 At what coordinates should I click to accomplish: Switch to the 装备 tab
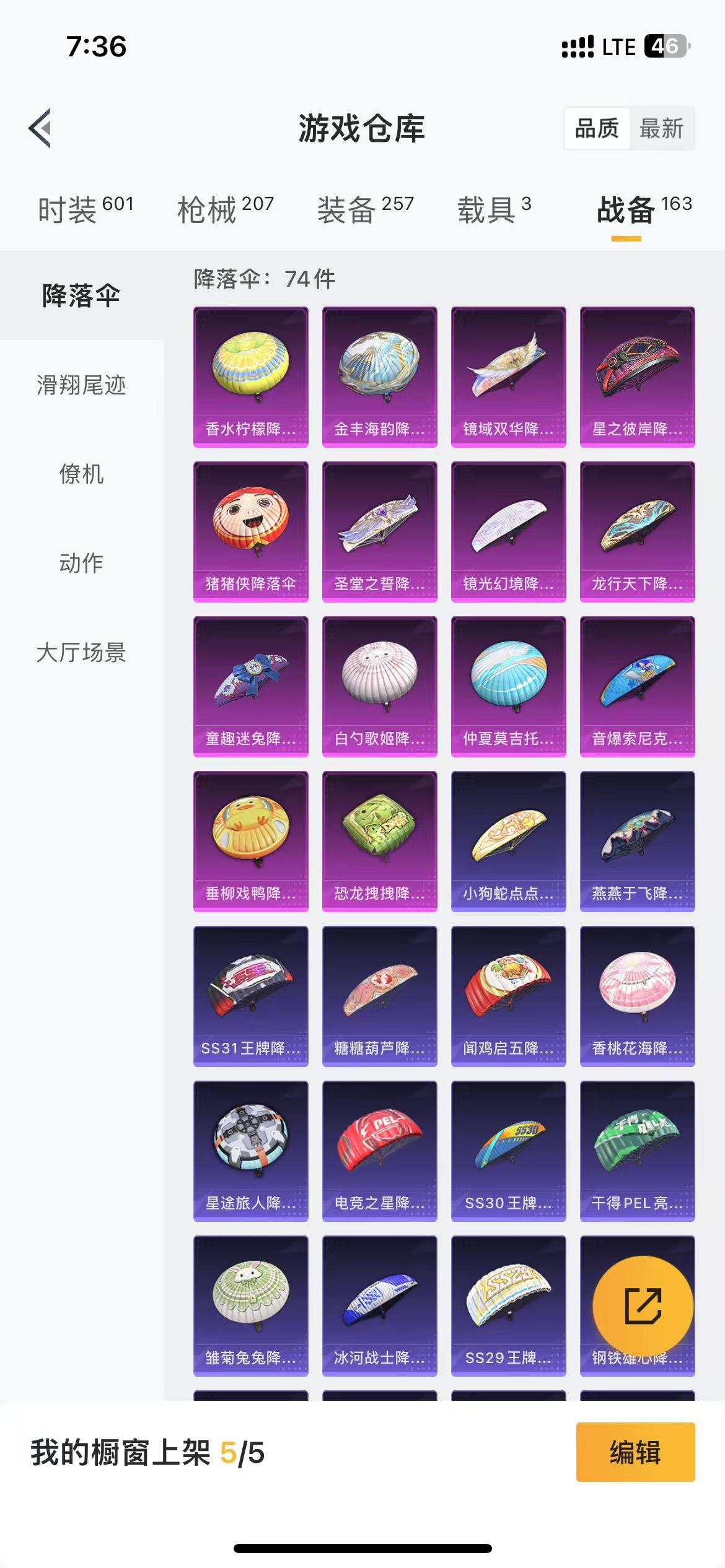tap(366, 209)
